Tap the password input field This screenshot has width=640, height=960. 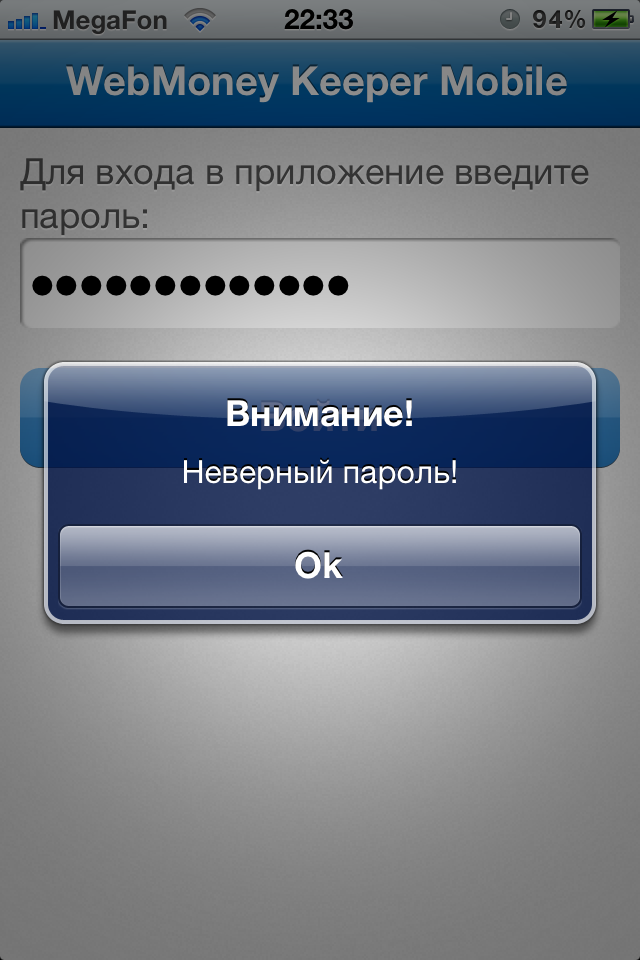[320, 283]
